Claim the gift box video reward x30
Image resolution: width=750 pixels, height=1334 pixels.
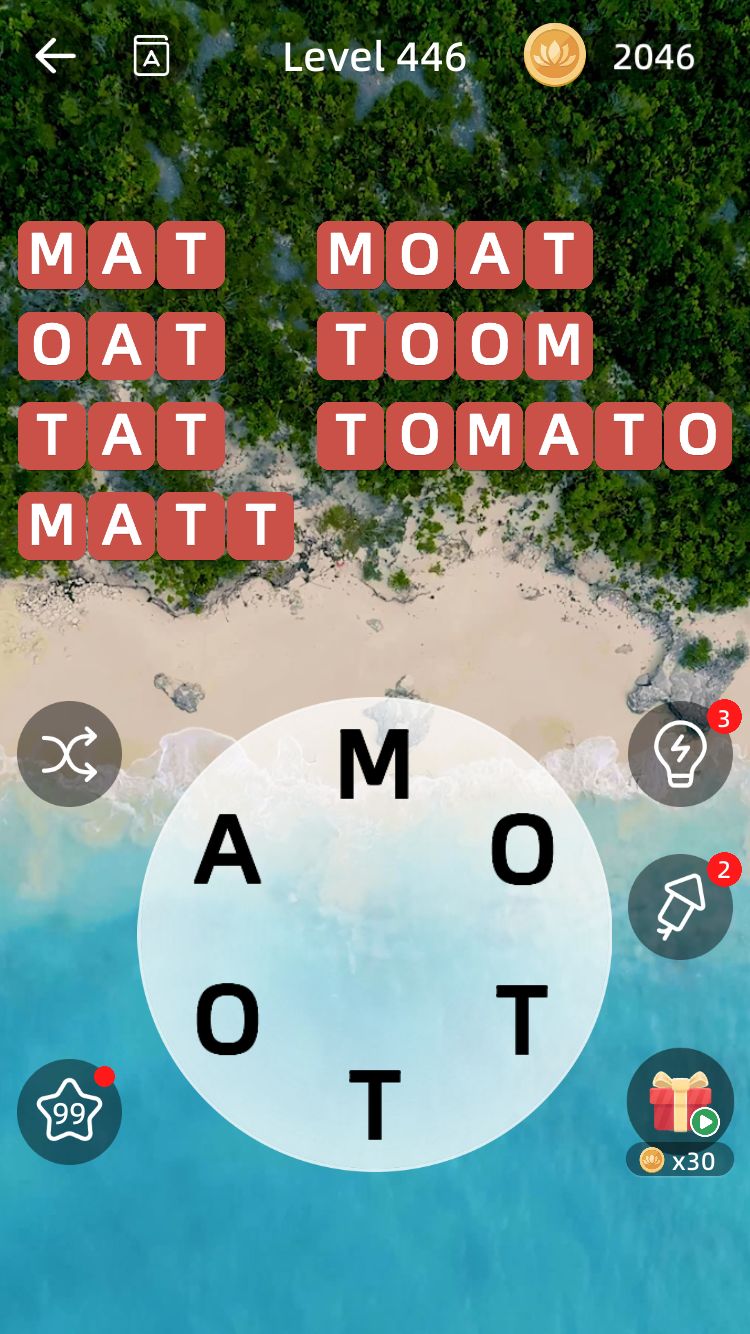[x=680, y=1110]
